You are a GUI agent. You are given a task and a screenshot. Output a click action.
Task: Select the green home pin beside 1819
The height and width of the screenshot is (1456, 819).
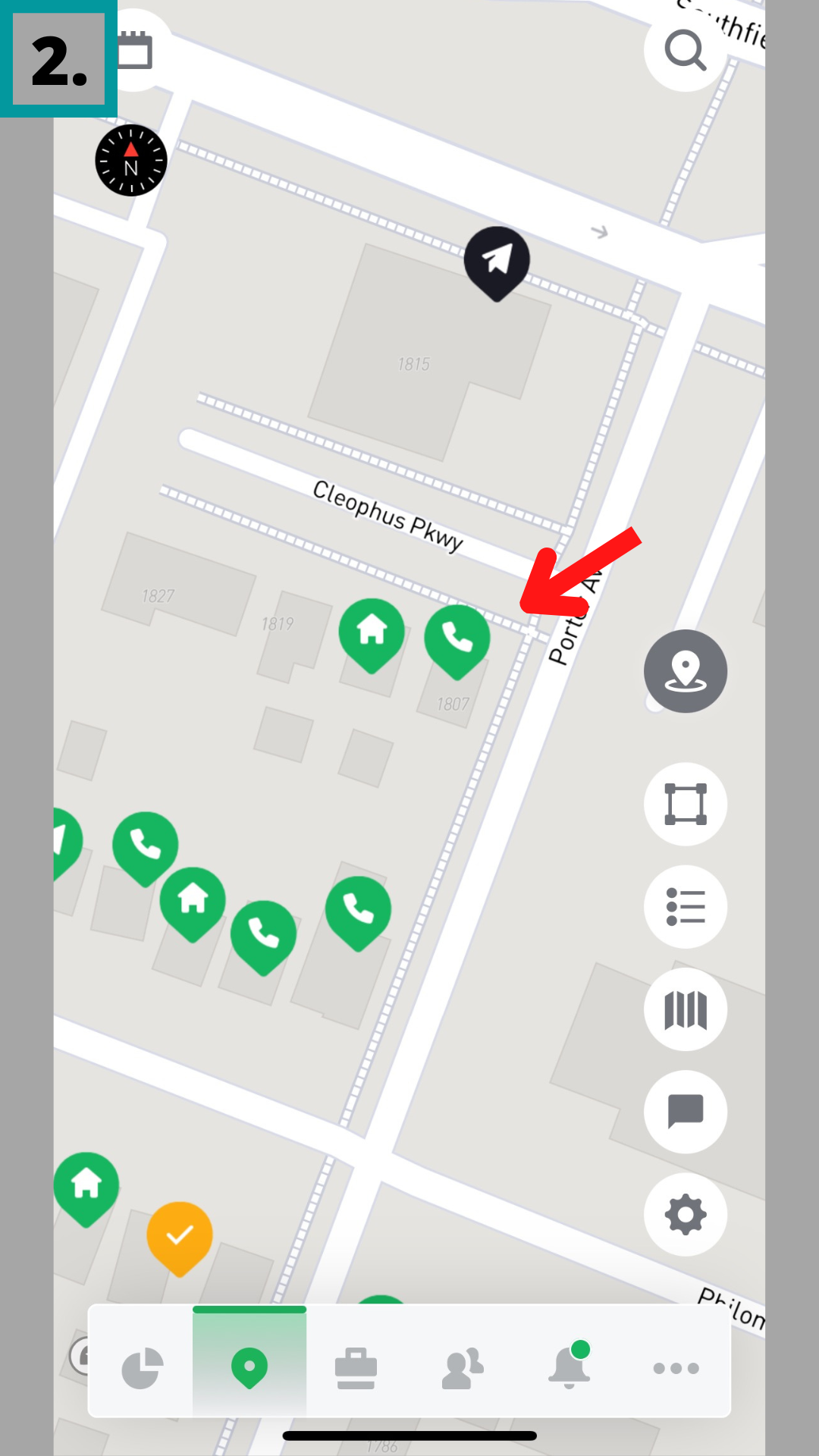pos(372,631)
